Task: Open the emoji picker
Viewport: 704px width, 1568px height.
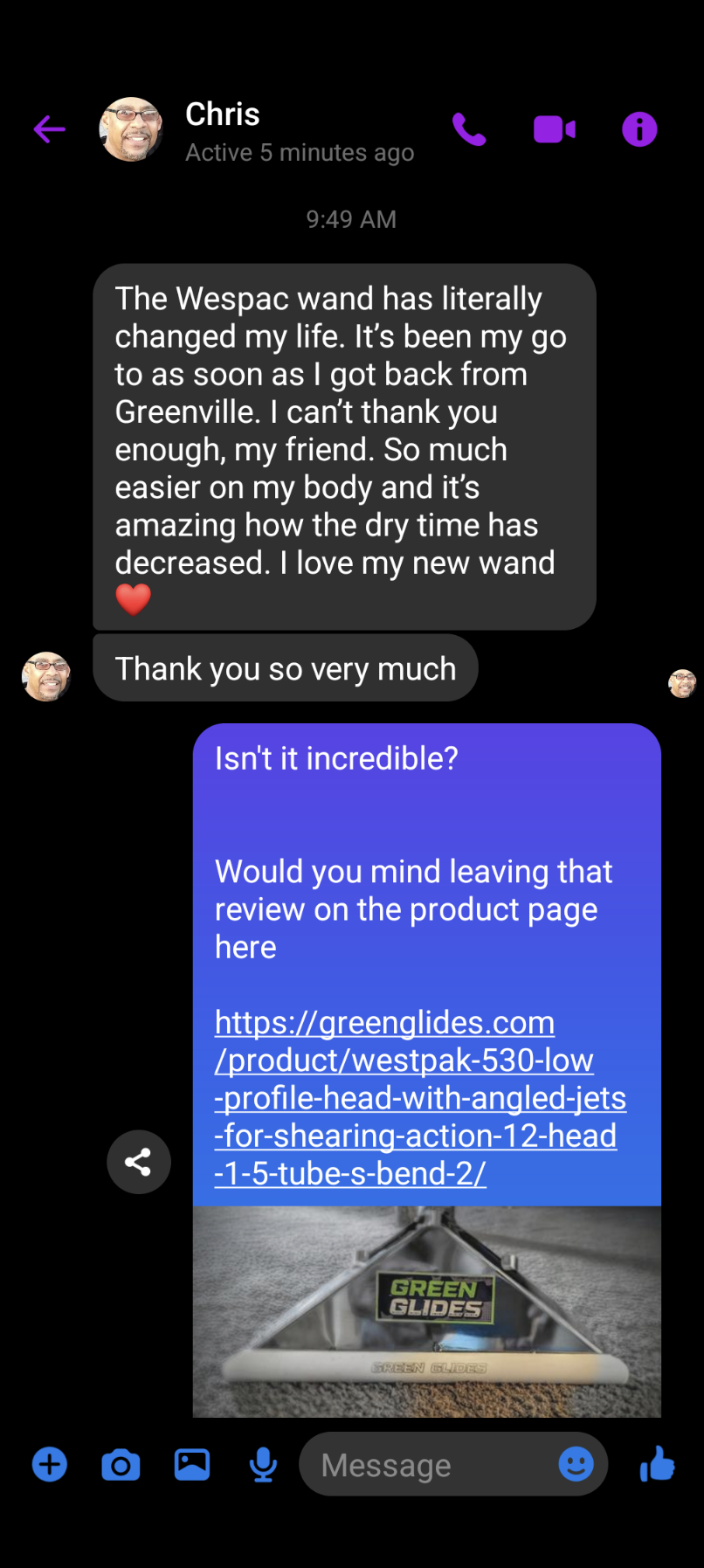Action: tap(576, 1464)
